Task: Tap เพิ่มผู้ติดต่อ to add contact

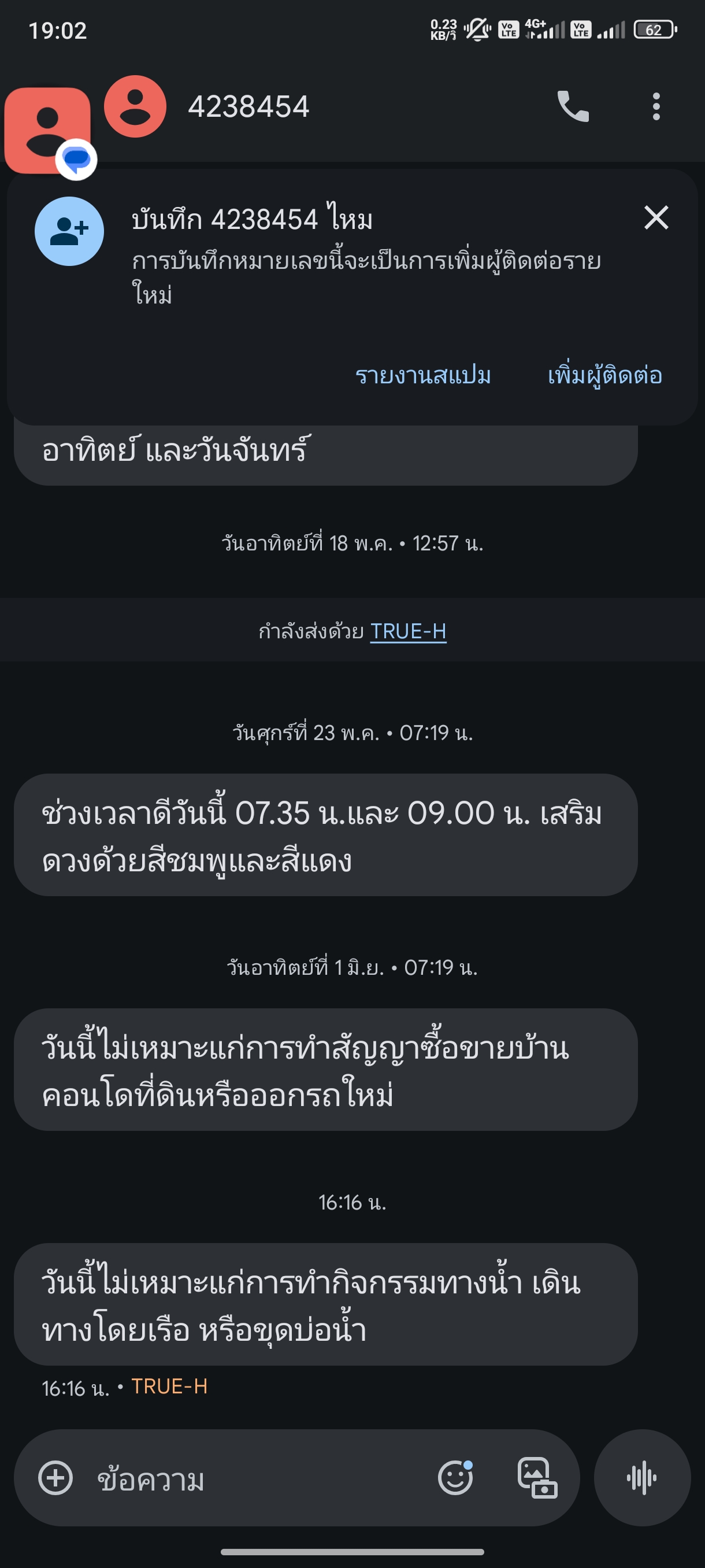Action: tap(604, 375)
